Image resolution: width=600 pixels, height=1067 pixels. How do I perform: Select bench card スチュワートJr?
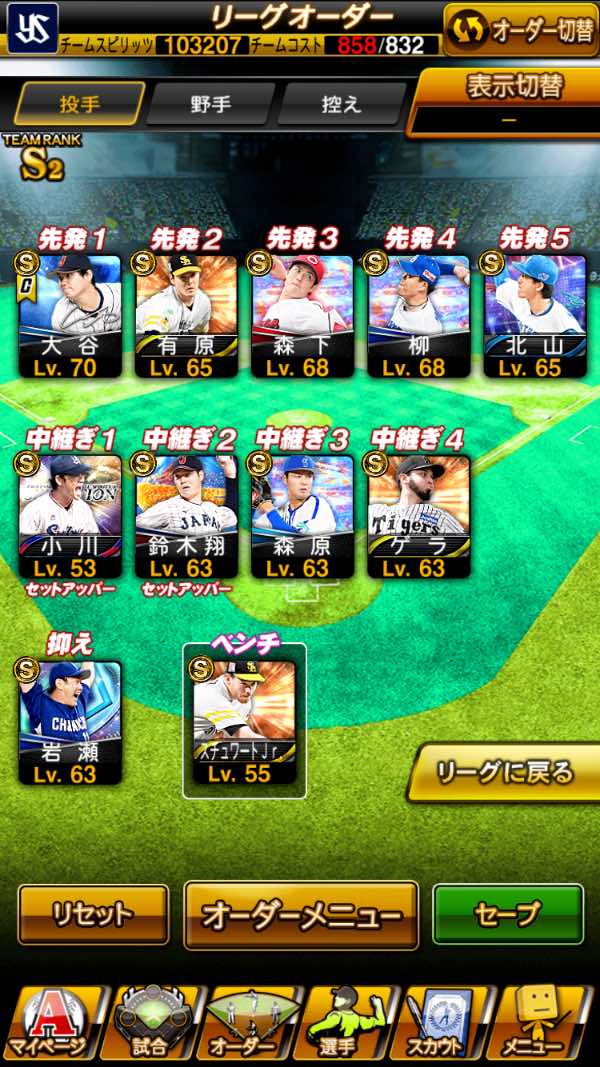pyautogui.click(x=244, y=720)
